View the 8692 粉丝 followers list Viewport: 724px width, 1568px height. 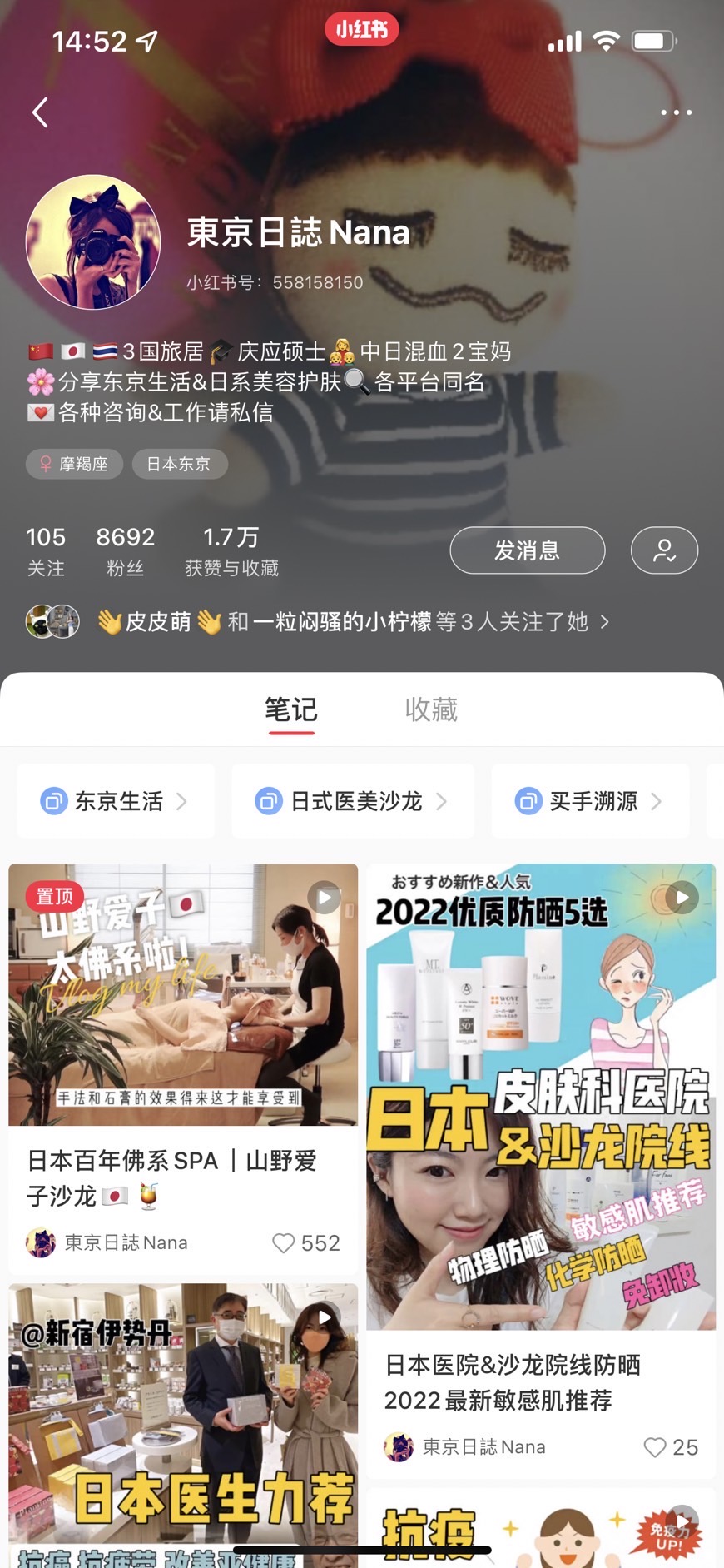125,551
